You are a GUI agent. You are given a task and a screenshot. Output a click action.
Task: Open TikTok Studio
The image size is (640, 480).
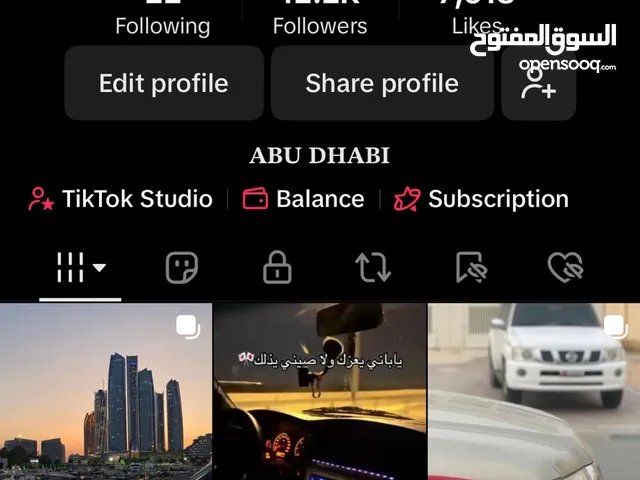(120, 199)
